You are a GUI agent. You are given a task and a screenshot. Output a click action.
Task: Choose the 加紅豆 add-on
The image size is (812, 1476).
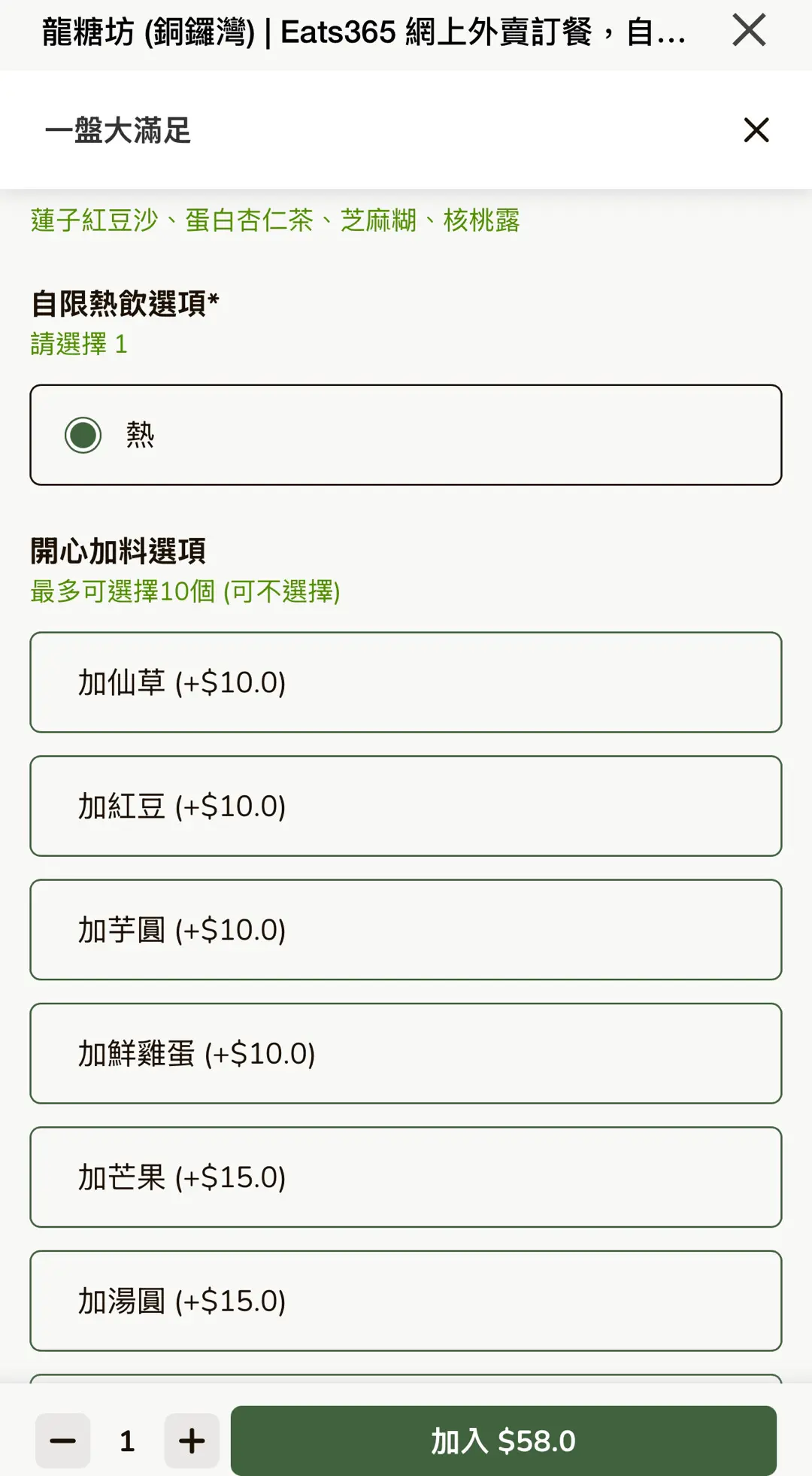pyautogui.click(x=406, y=806)
